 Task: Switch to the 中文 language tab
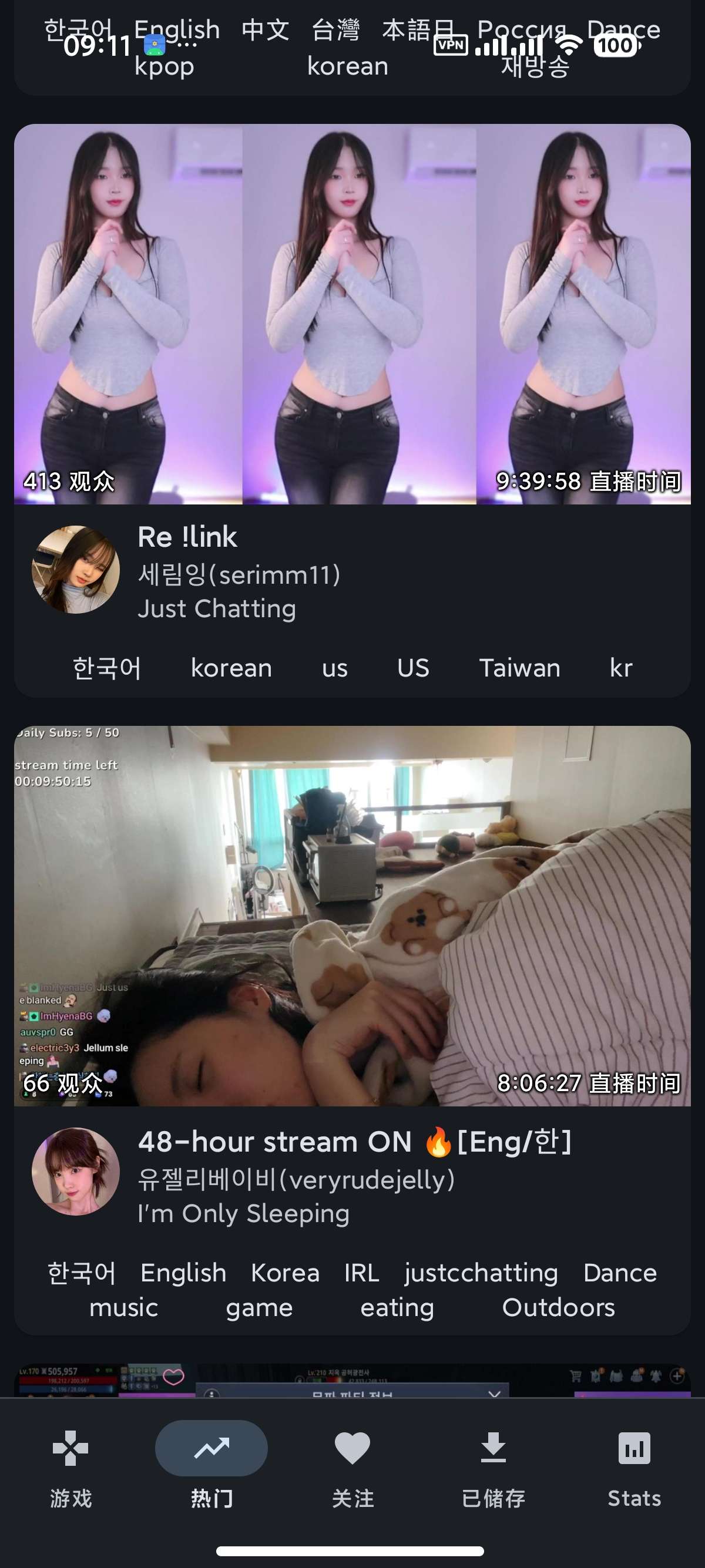(266, 29)
